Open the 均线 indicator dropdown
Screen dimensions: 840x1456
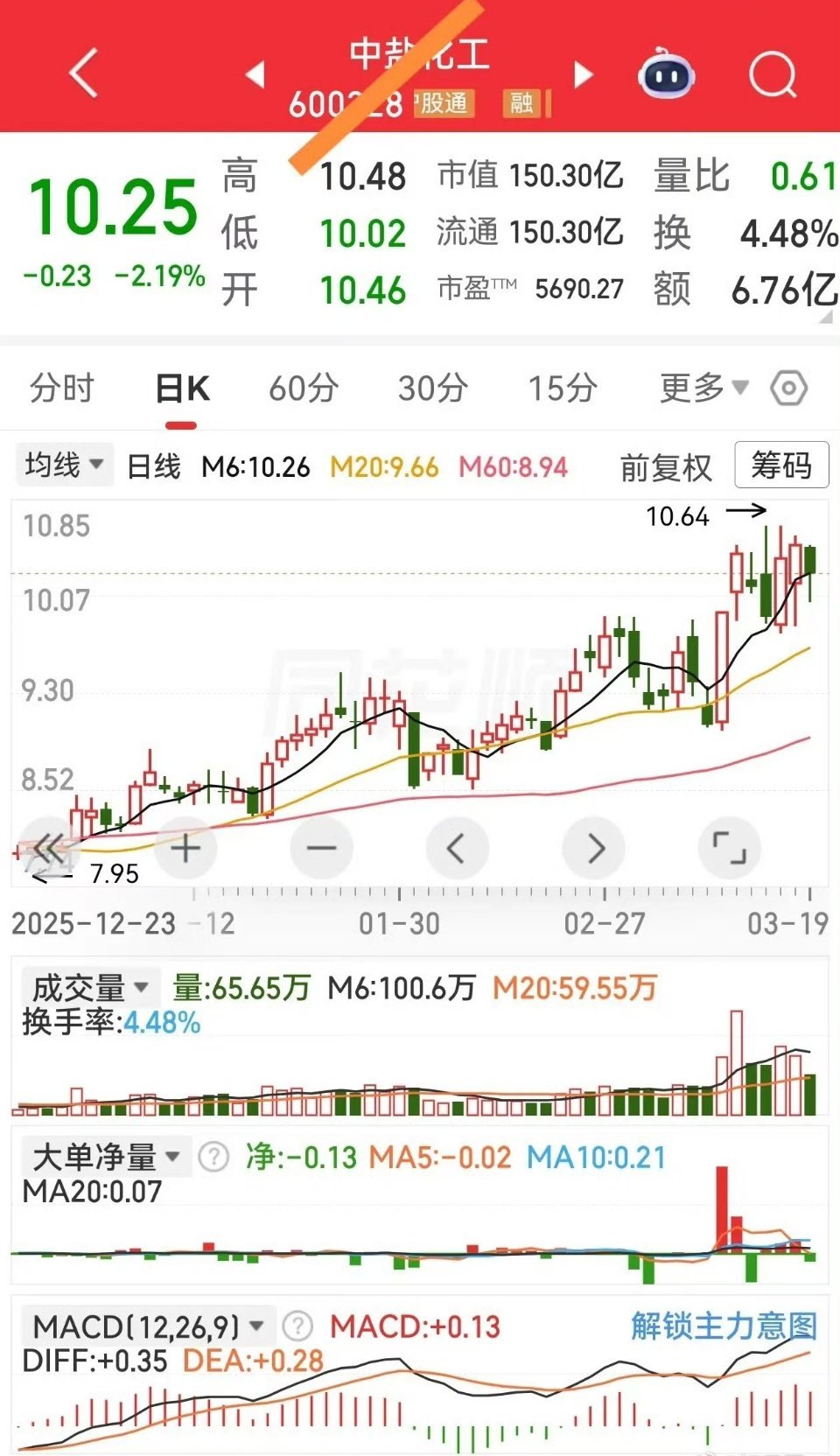pos(64,465)
